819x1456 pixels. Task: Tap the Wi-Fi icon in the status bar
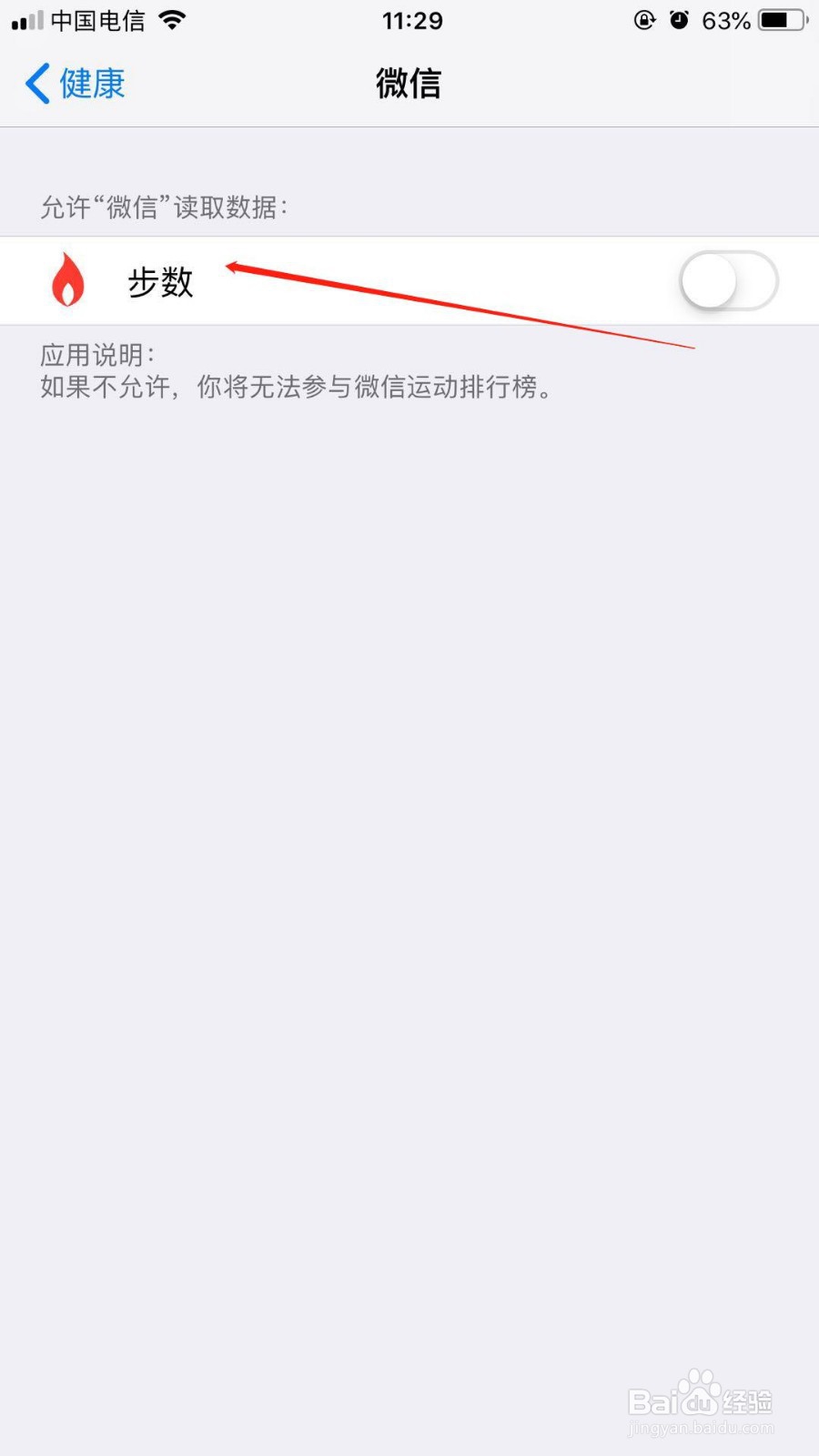[x=173, y=20]
